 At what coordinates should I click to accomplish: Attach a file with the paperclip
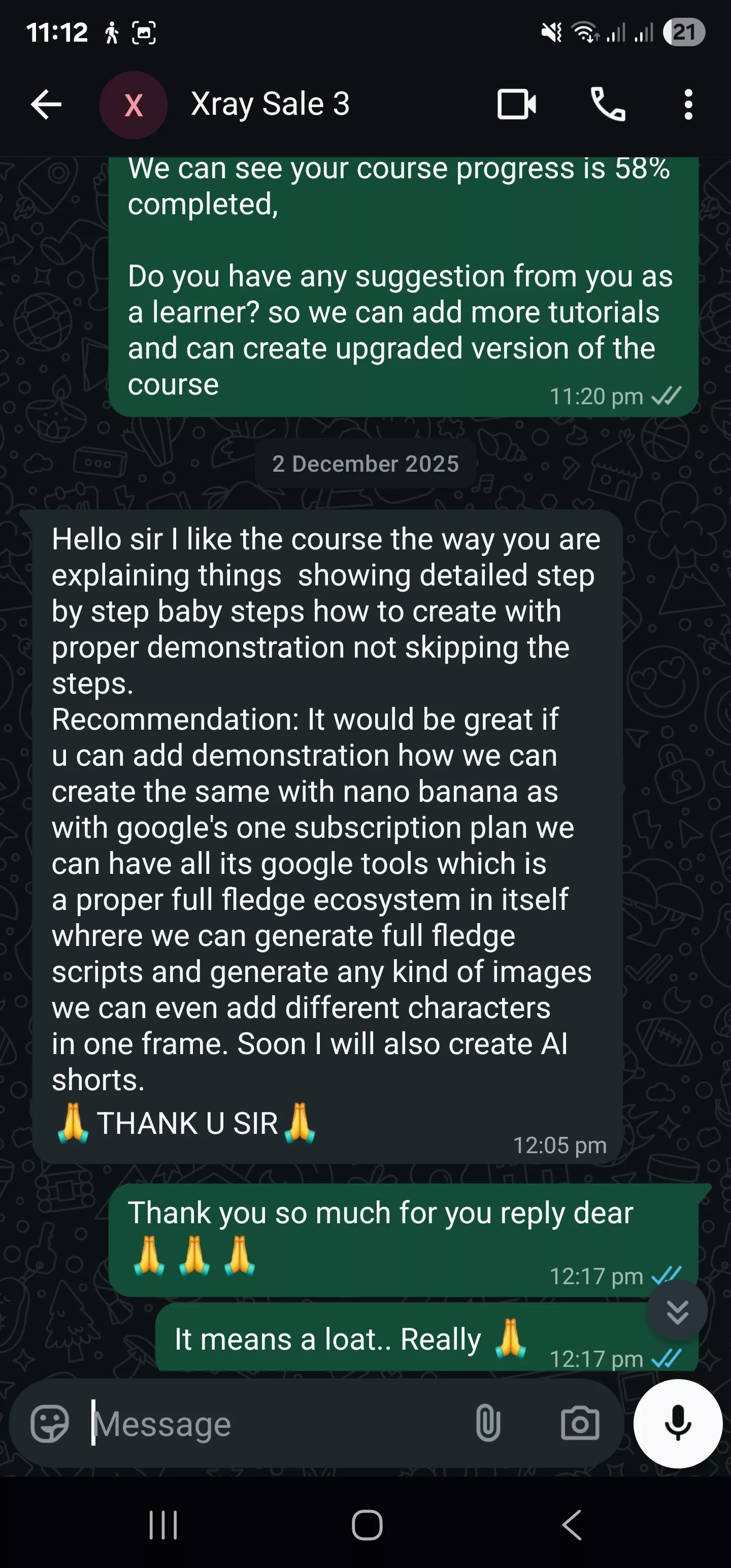tap(487, 1424)
